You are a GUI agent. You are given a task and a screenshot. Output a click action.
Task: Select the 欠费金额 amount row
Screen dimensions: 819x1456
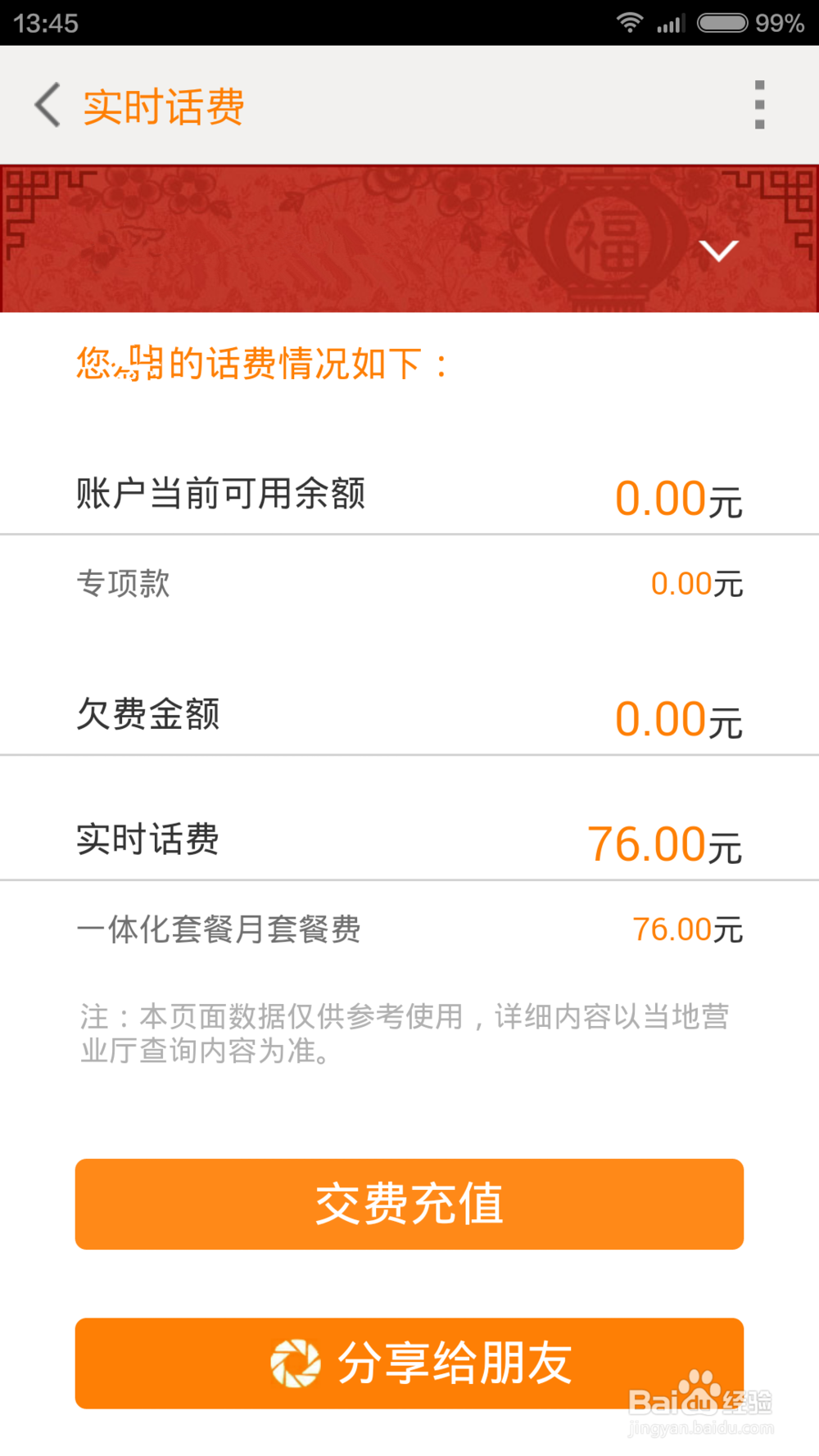409,714
